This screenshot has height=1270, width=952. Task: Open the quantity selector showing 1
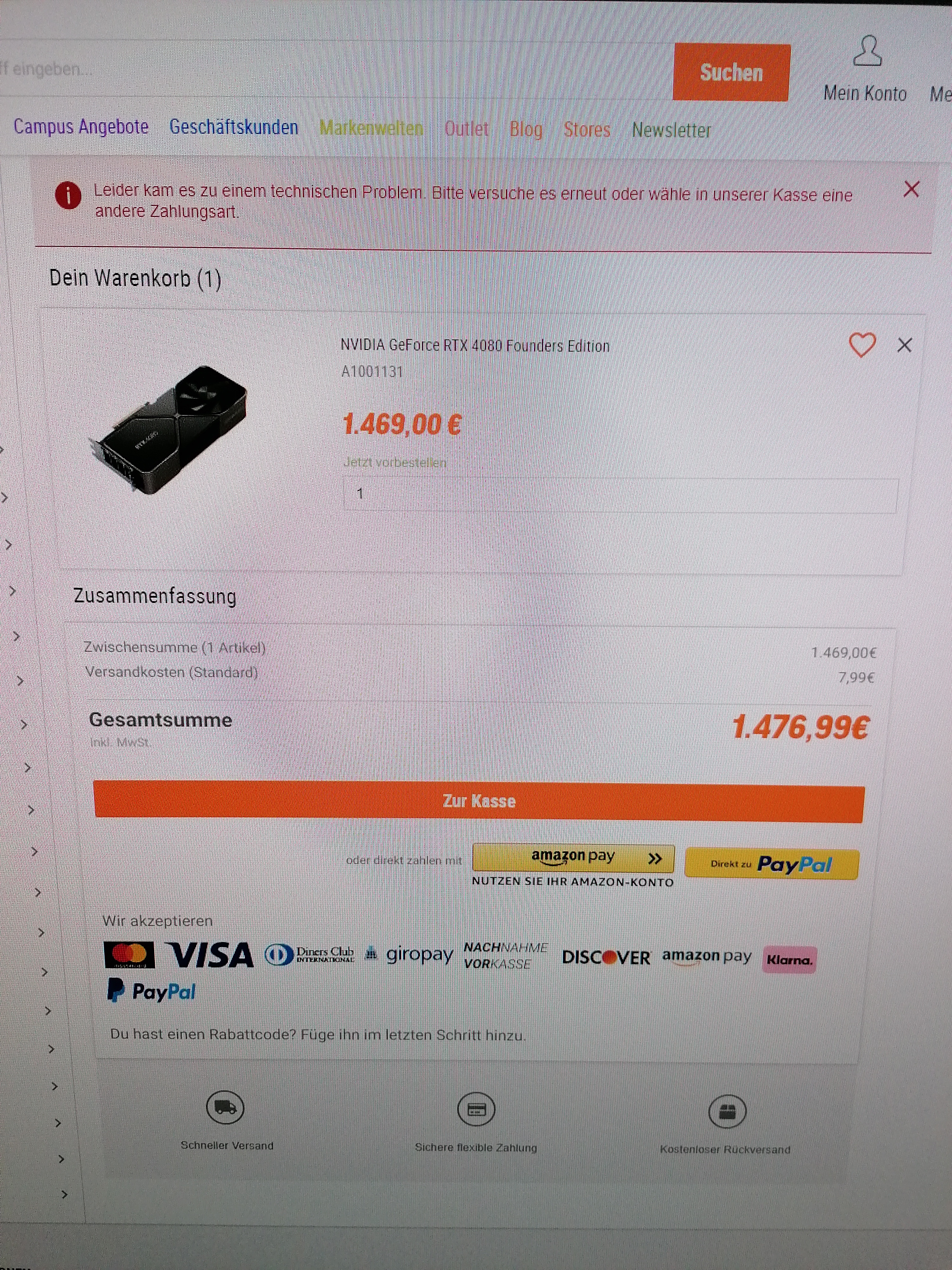620,494
